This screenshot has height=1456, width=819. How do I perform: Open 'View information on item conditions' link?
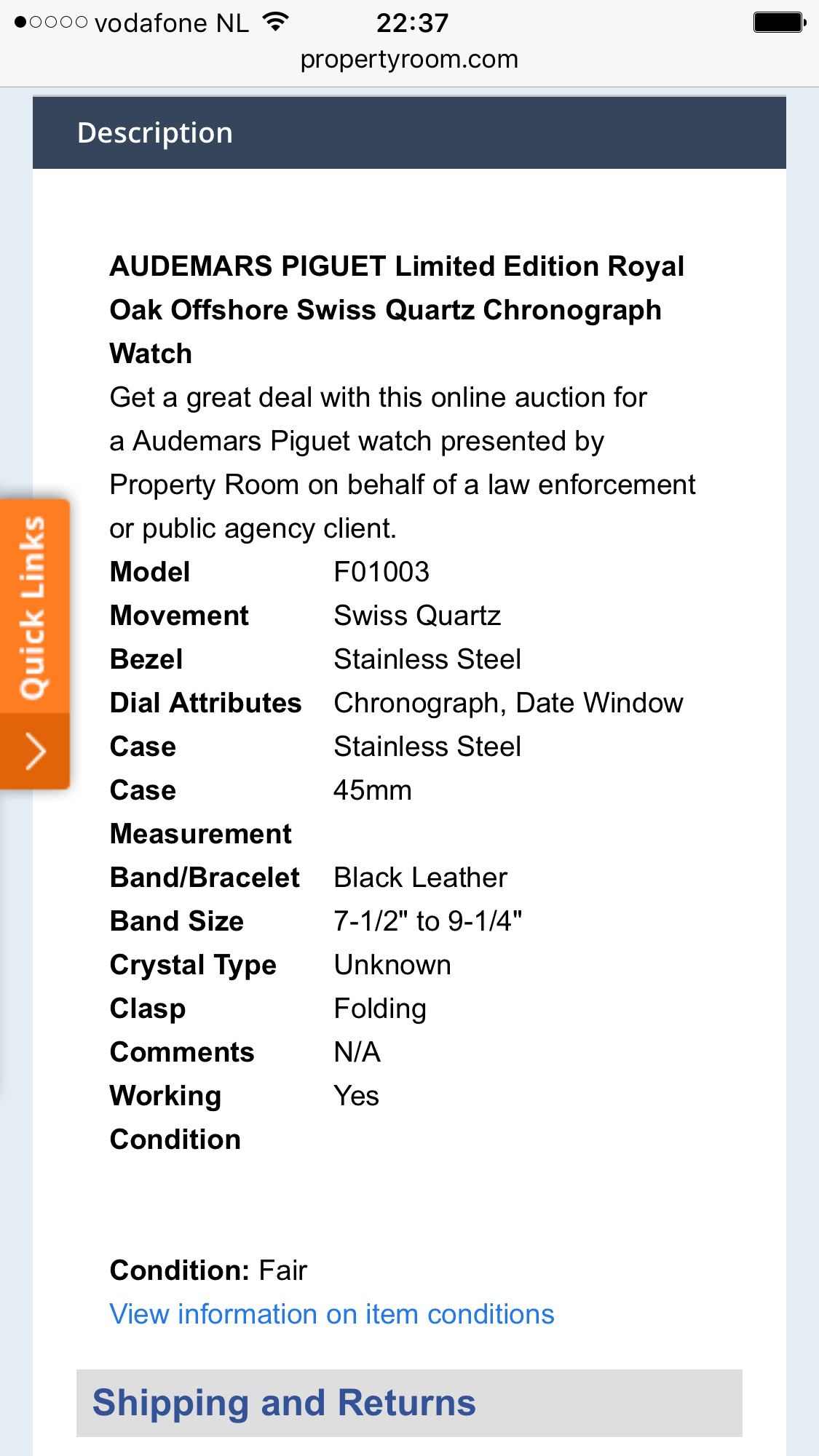(332, 1314)
